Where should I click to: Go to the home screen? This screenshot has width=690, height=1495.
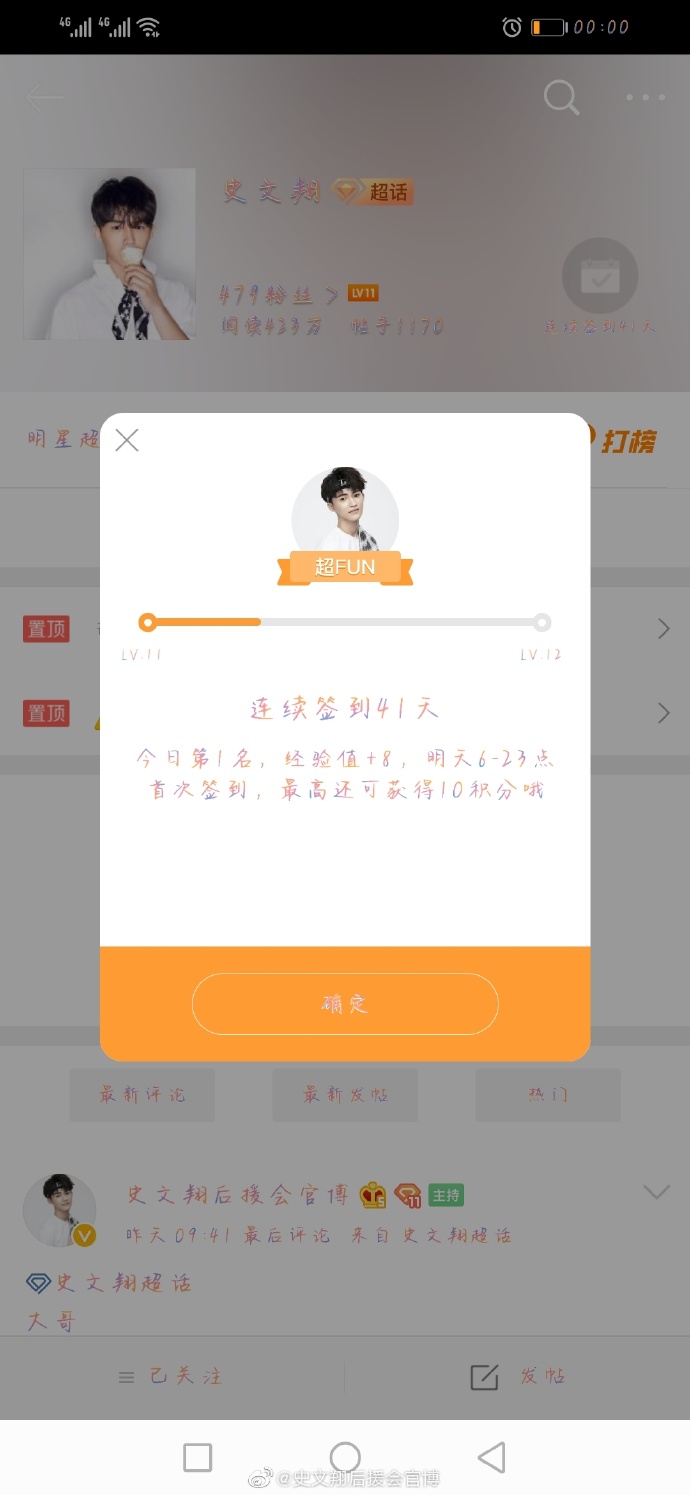click(345, 1457)
